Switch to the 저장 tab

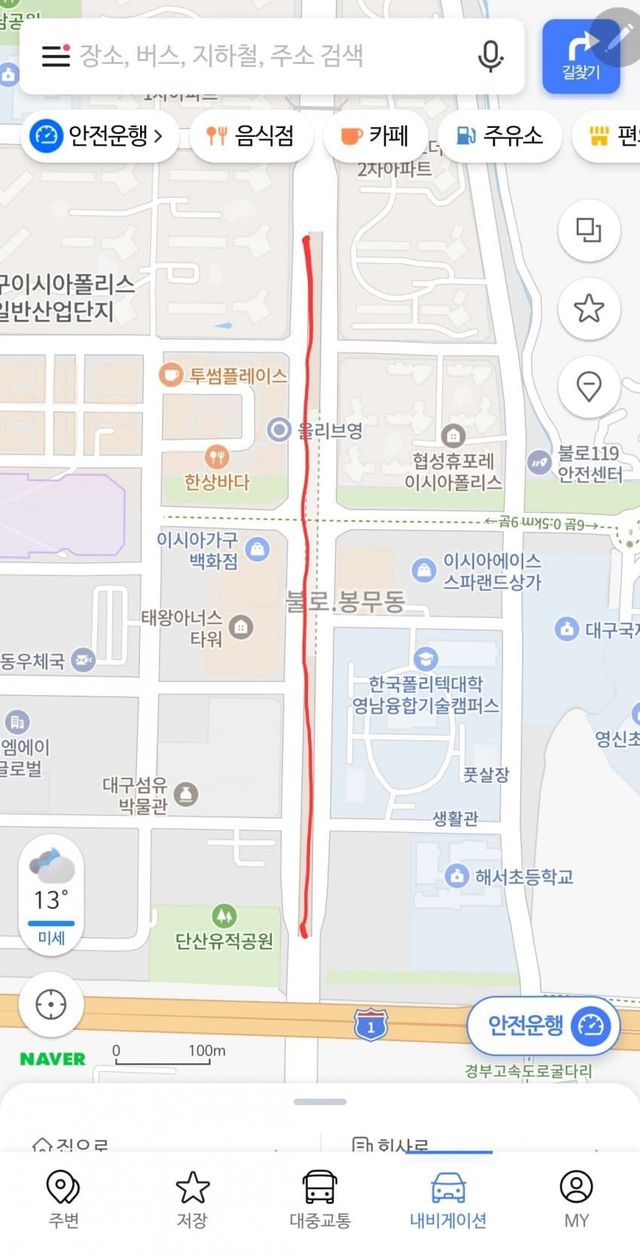(192, 1199)
